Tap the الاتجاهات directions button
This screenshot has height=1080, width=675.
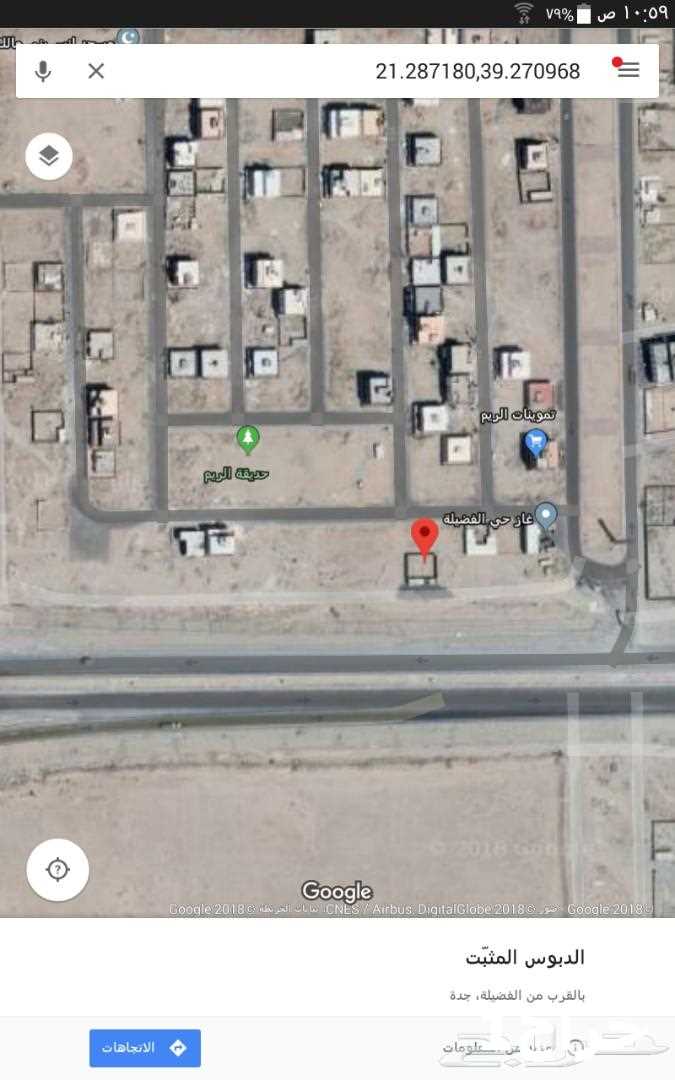click(x=145, y=1048)
